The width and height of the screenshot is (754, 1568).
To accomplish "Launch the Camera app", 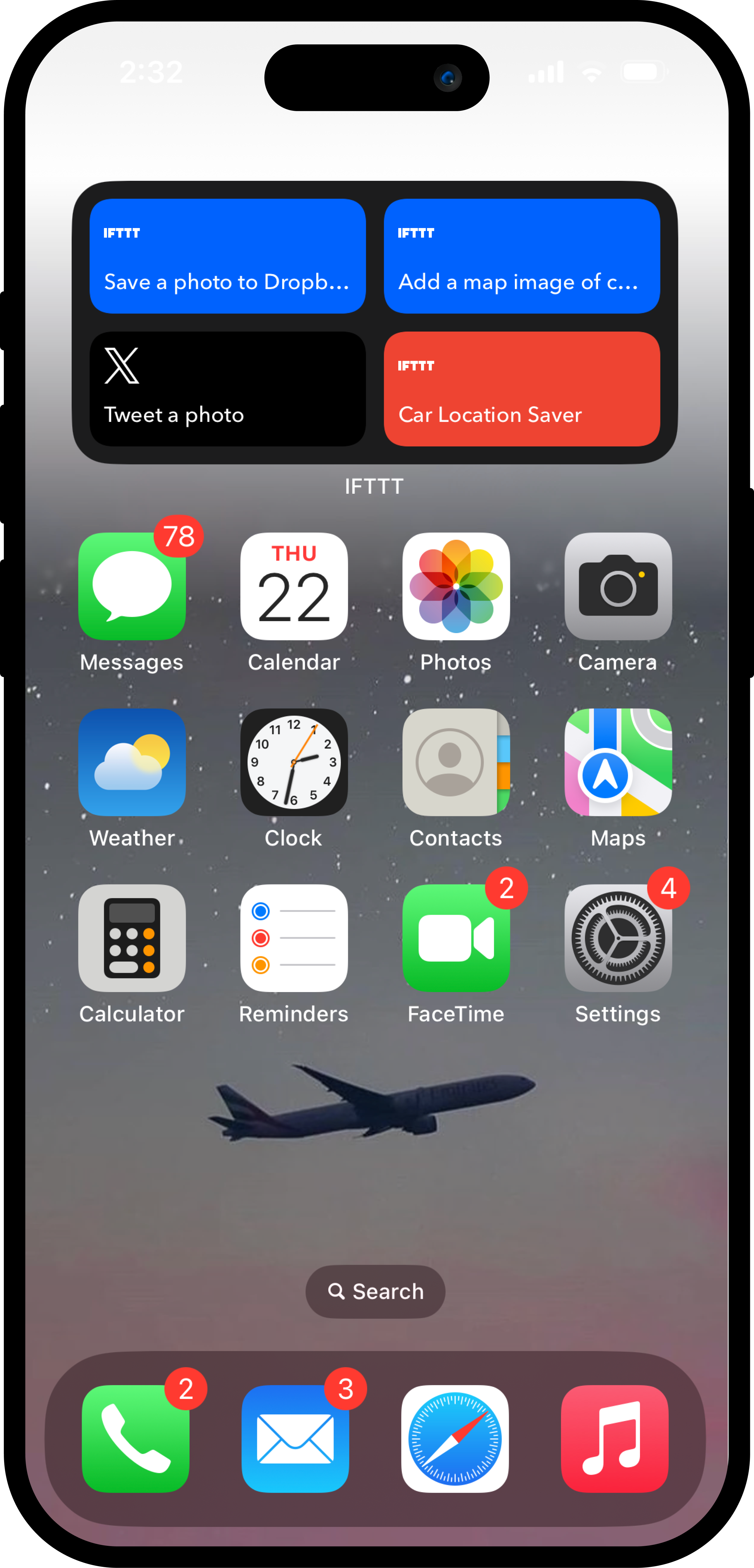I will (618, 586).
